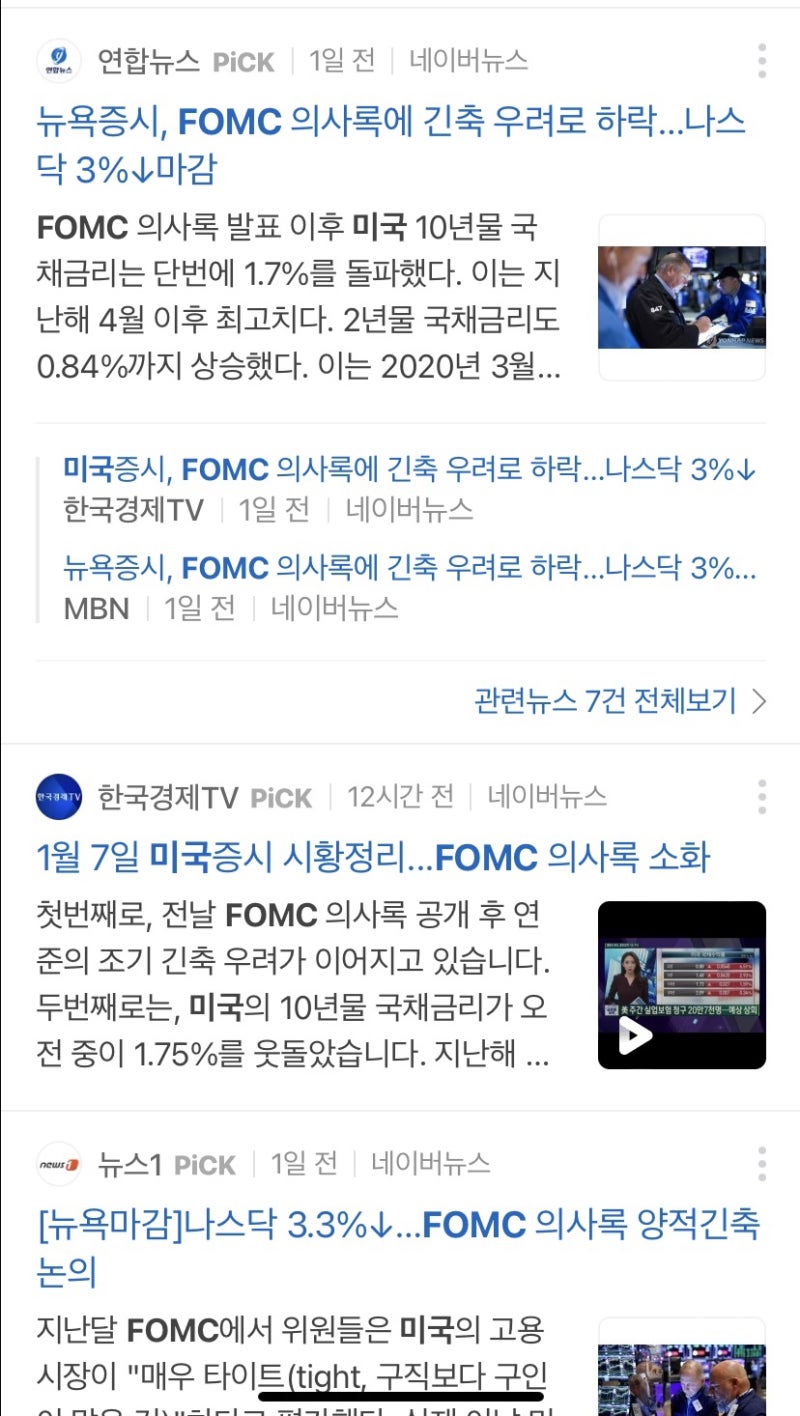This screenshot has width=800, height=1416.
Task: Click the MBN related article link
Action: click(x=390, y=568)
